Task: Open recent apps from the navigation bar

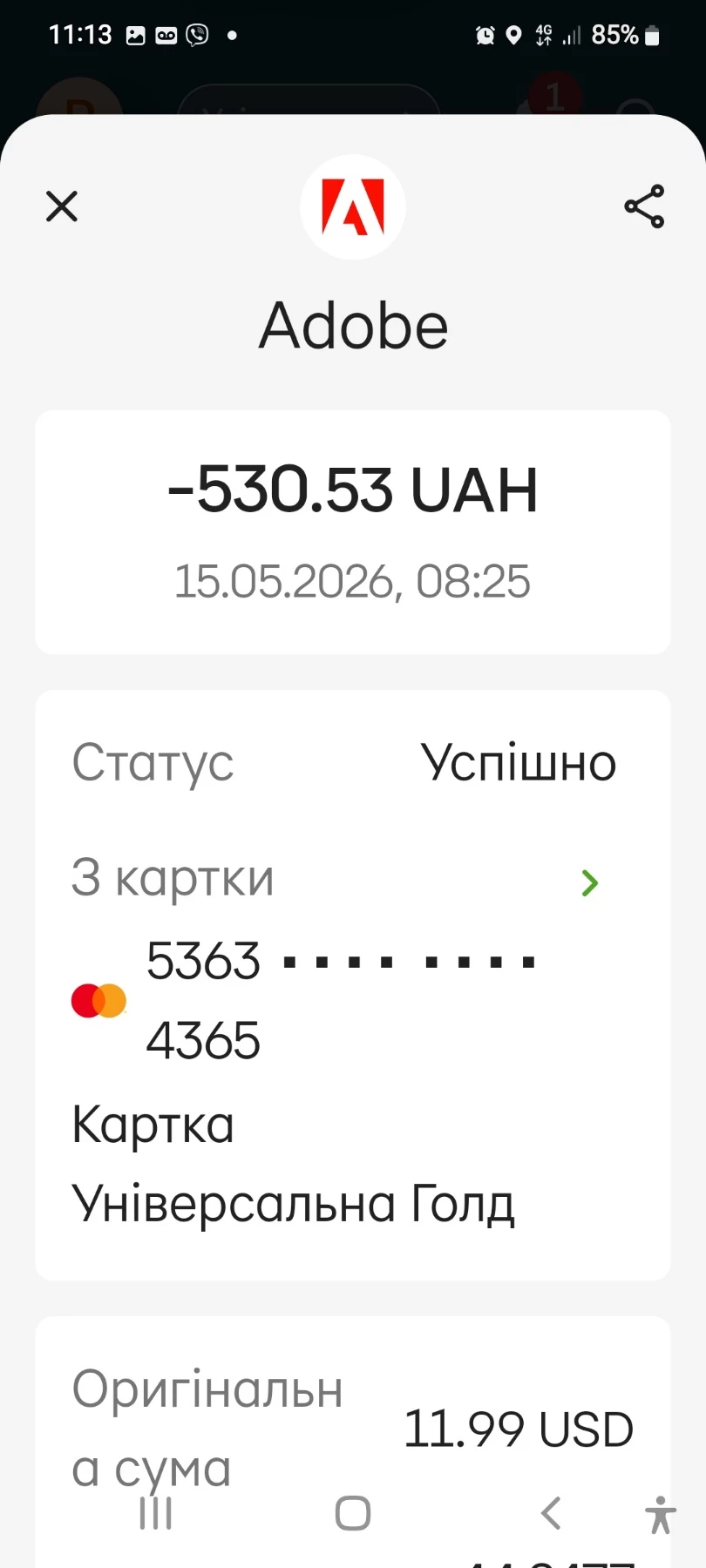Action: coord(156,1513)
